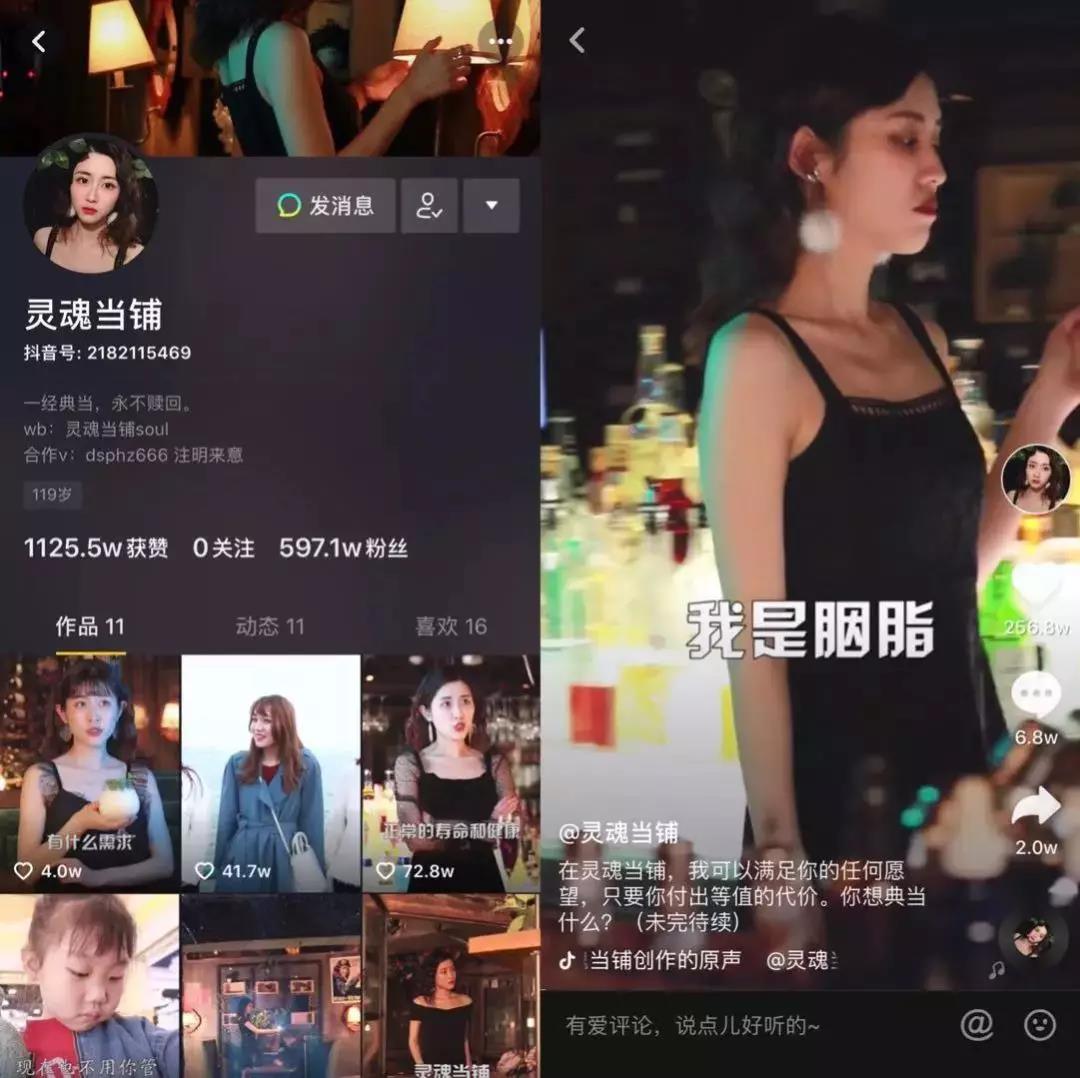Go back from the 灵魂当铺 profile page

coord(38,41)
